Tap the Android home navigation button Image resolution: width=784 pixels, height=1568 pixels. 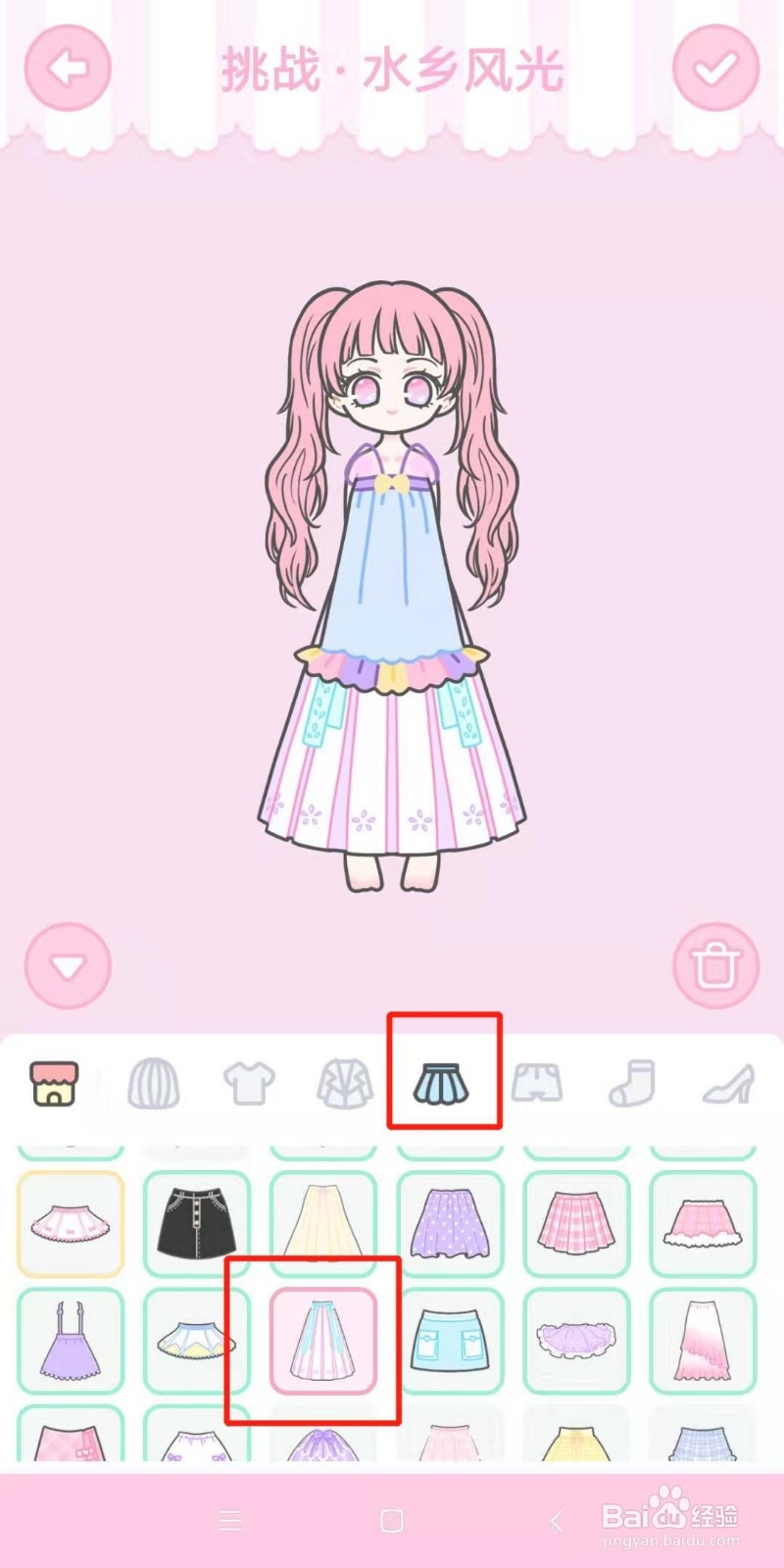coord(392,1521)
